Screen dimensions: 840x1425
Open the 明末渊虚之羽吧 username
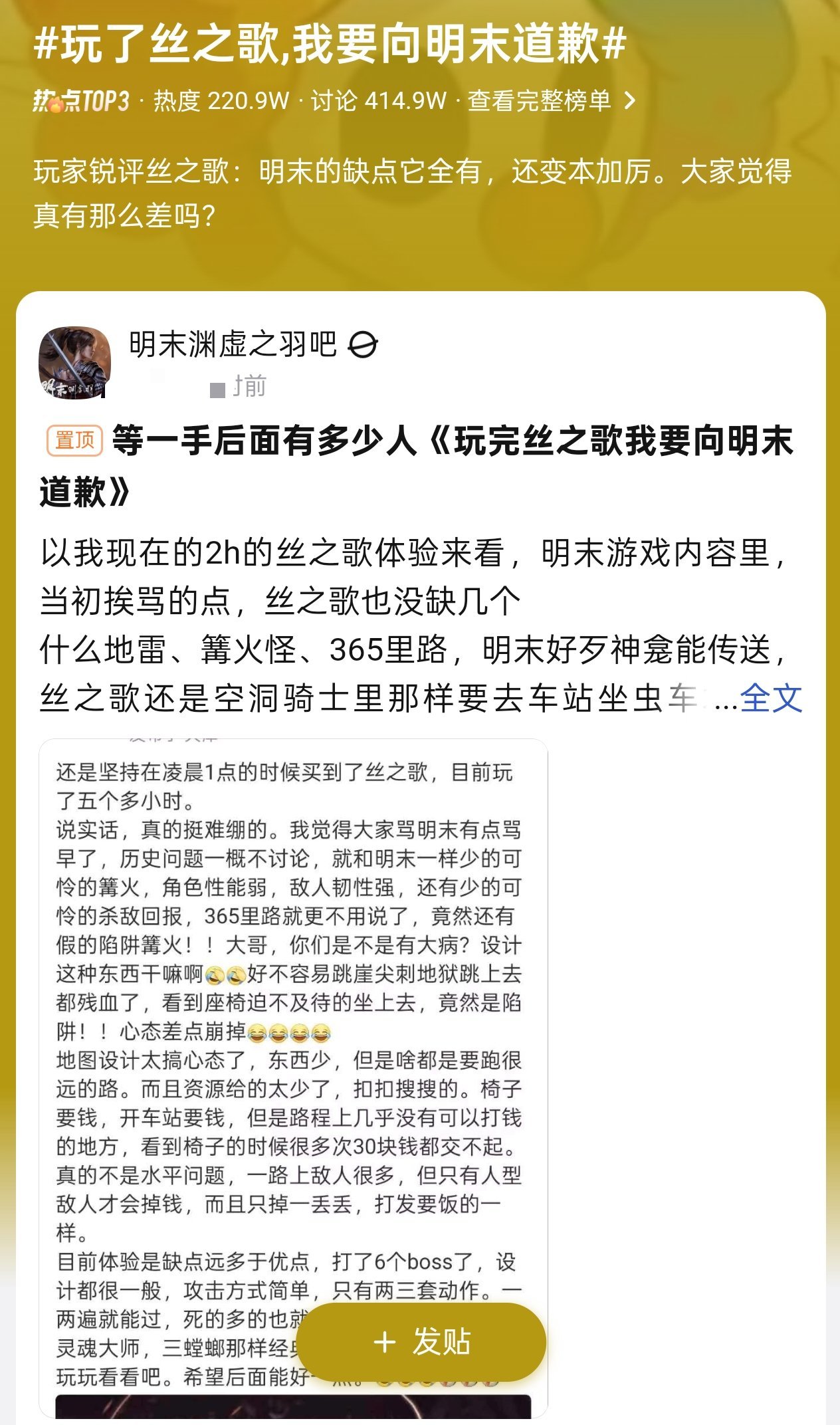point(233,345)
